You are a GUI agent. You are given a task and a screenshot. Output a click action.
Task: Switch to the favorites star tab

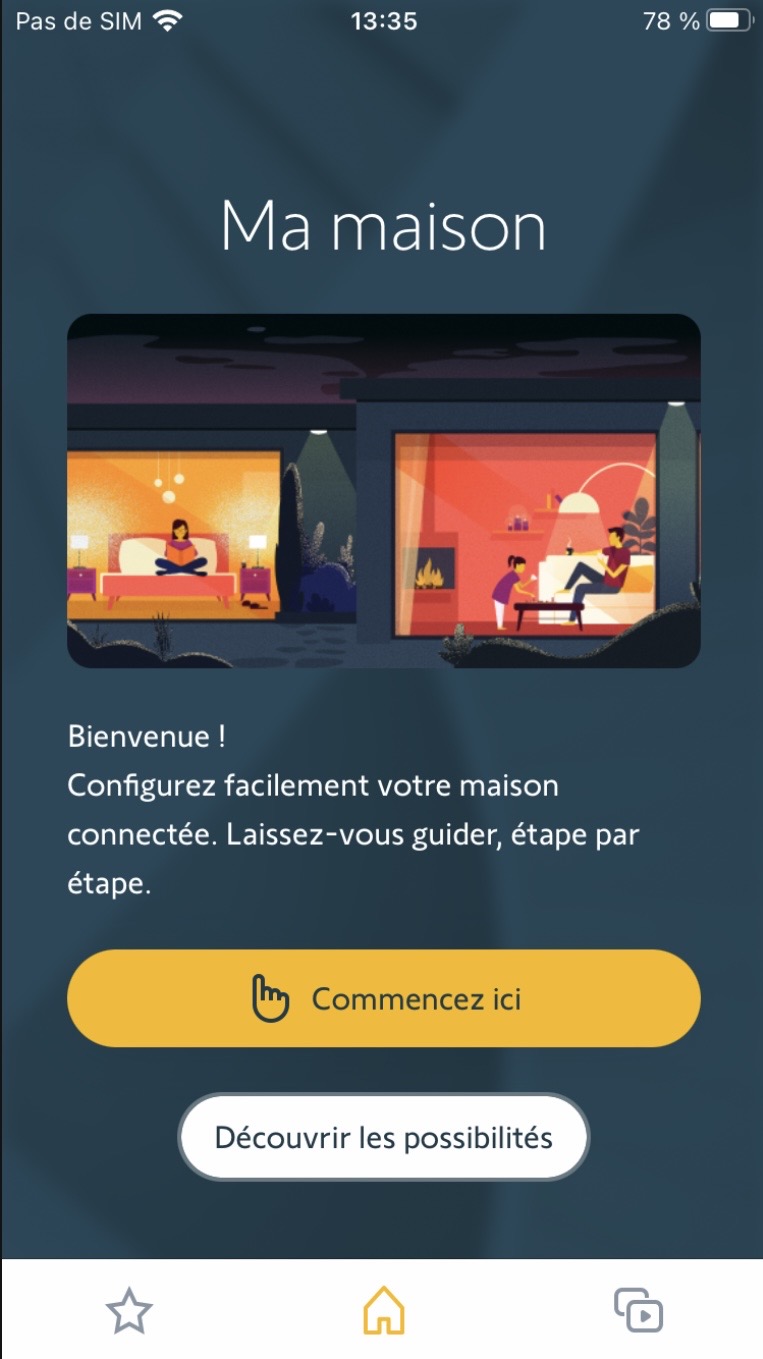[129, 1311]
